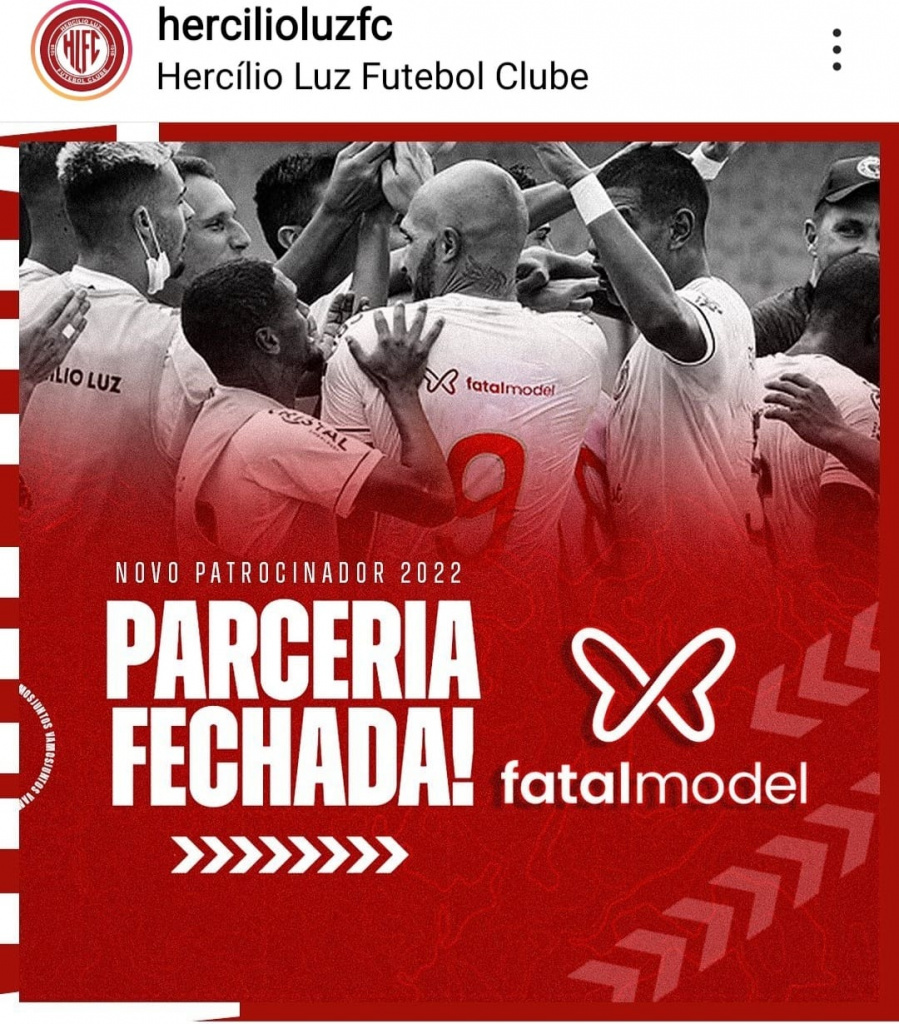Open the herciliolluzfc profile picture
Image resolution: width=899 pixels, height=1024 pixels.
(81, 50)
